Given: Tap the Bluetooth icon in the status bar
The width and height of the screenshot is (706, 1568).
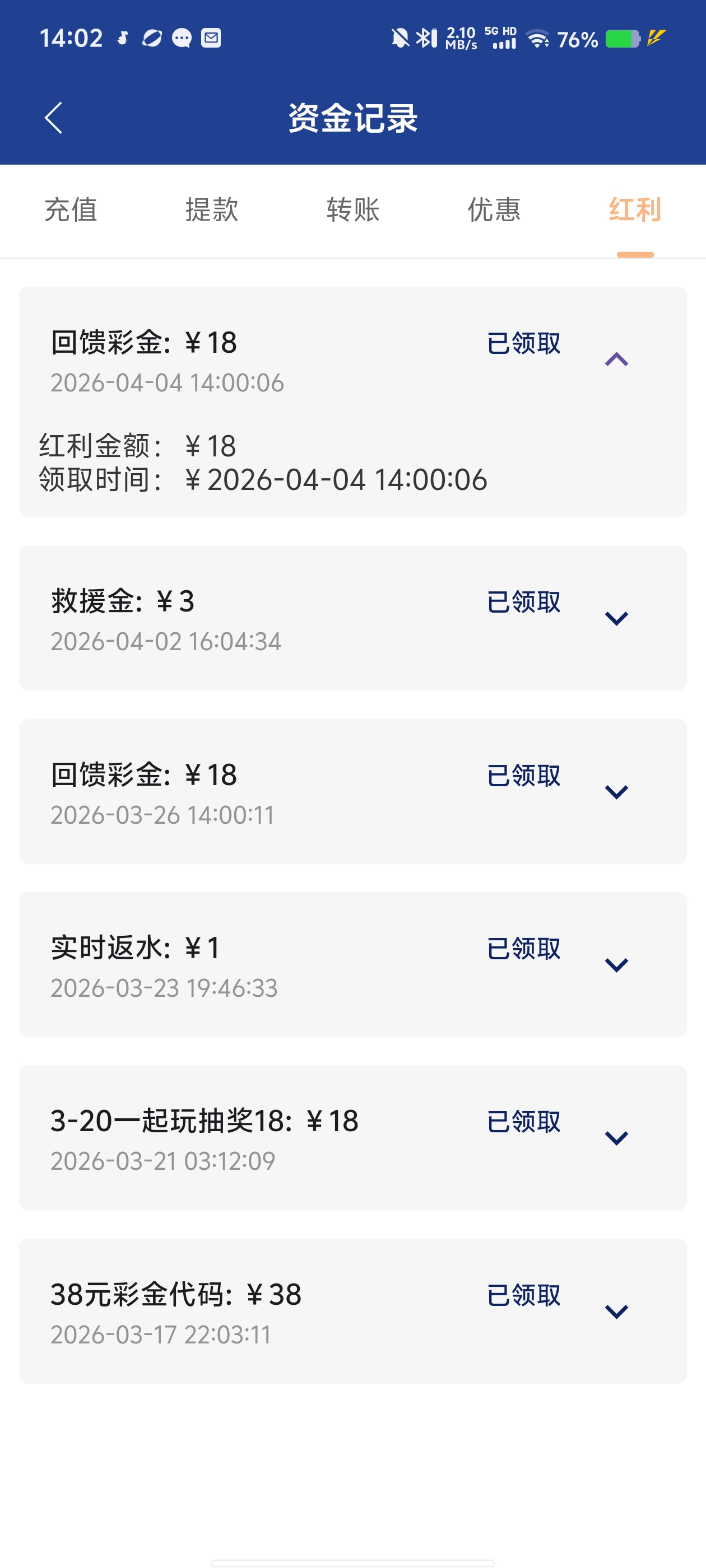Looking at the screenshot, I should pyautogui.click(x=426, y=38).
